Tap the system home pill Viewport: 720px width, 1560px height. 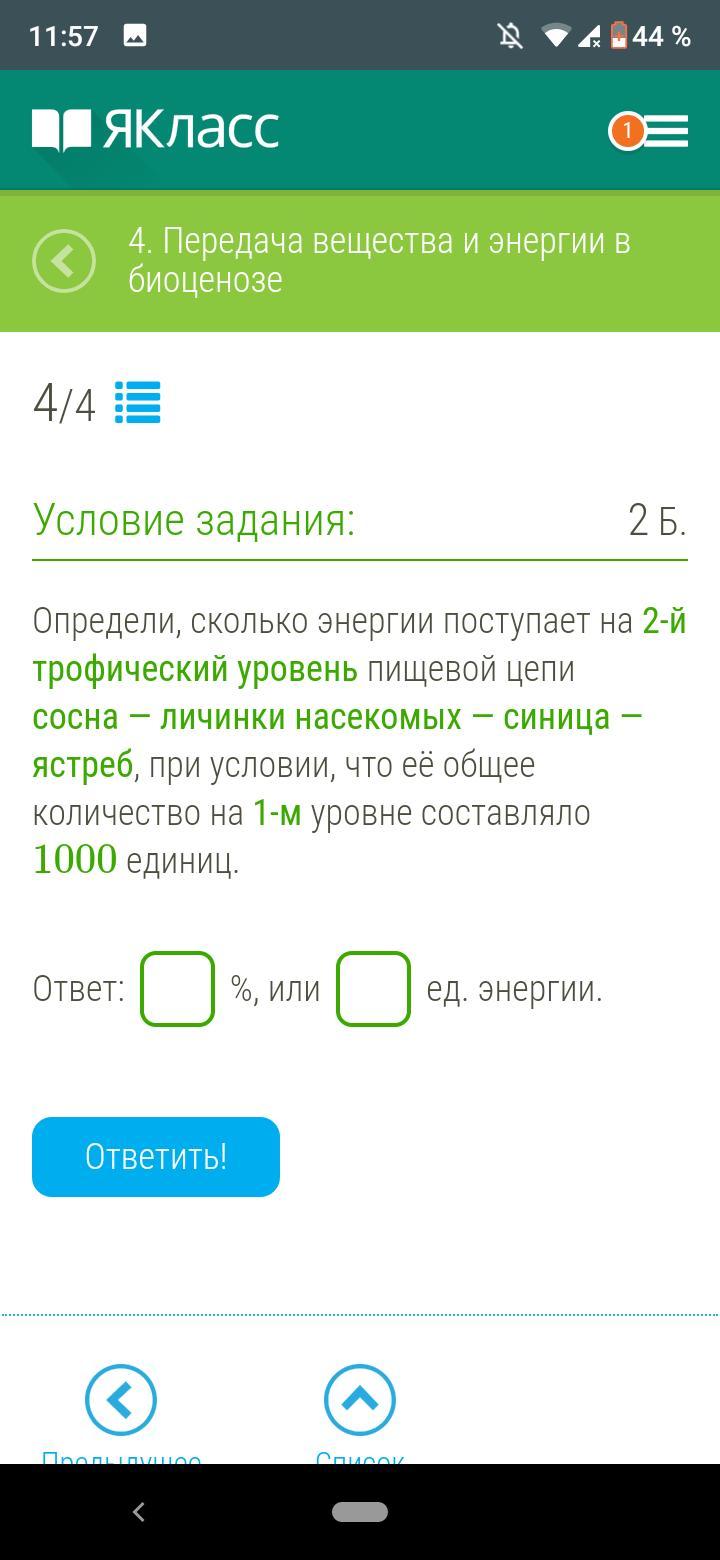point(360,1512)
